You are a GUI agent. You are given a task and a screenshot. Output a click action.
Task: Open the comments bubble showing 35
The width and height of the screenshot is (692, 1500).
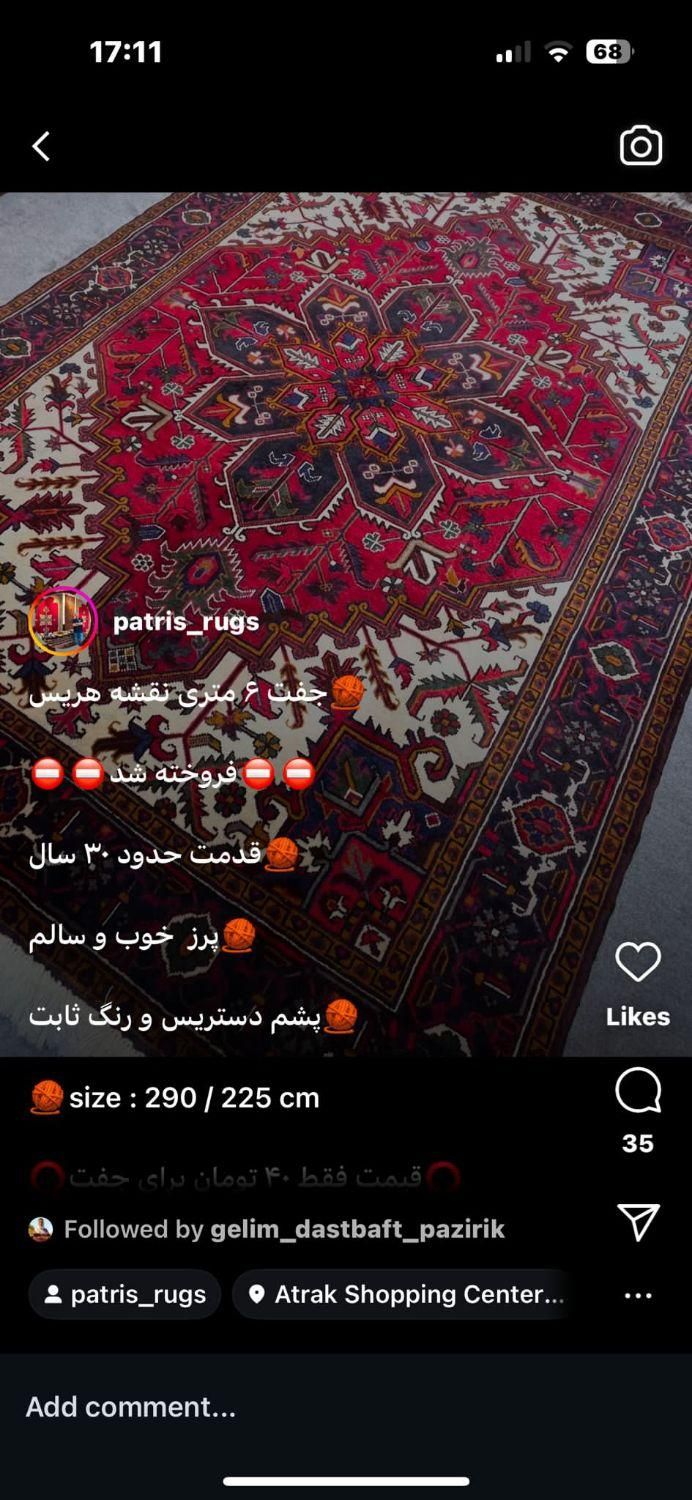pyautogui.click(x=637, y=1091)
